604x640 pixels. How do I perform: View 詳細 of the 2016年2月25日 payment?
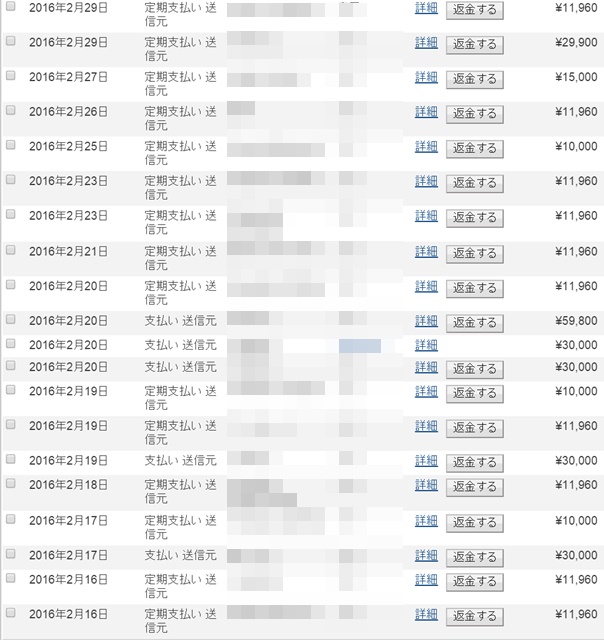426,146
